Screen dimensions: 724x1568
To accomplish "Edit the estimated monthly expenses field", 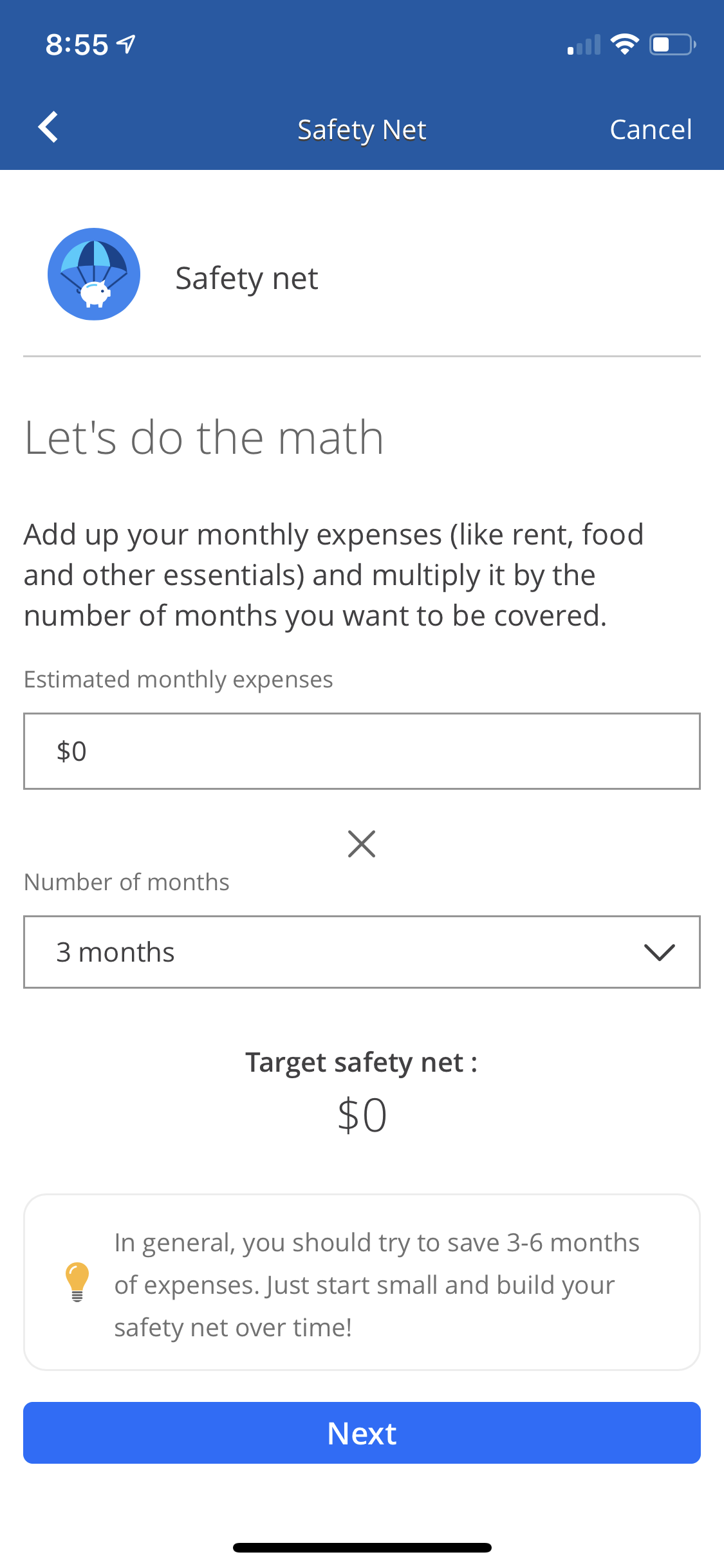I will (x=362, y=751).
